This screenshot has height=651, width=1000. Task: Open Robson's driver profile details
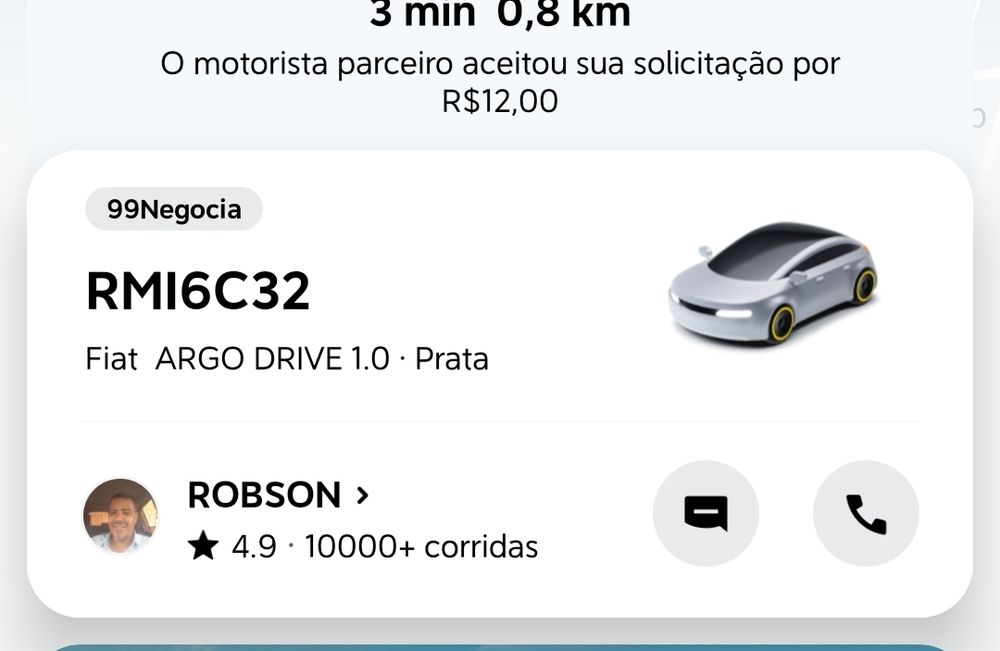click(x=278, y=495)
